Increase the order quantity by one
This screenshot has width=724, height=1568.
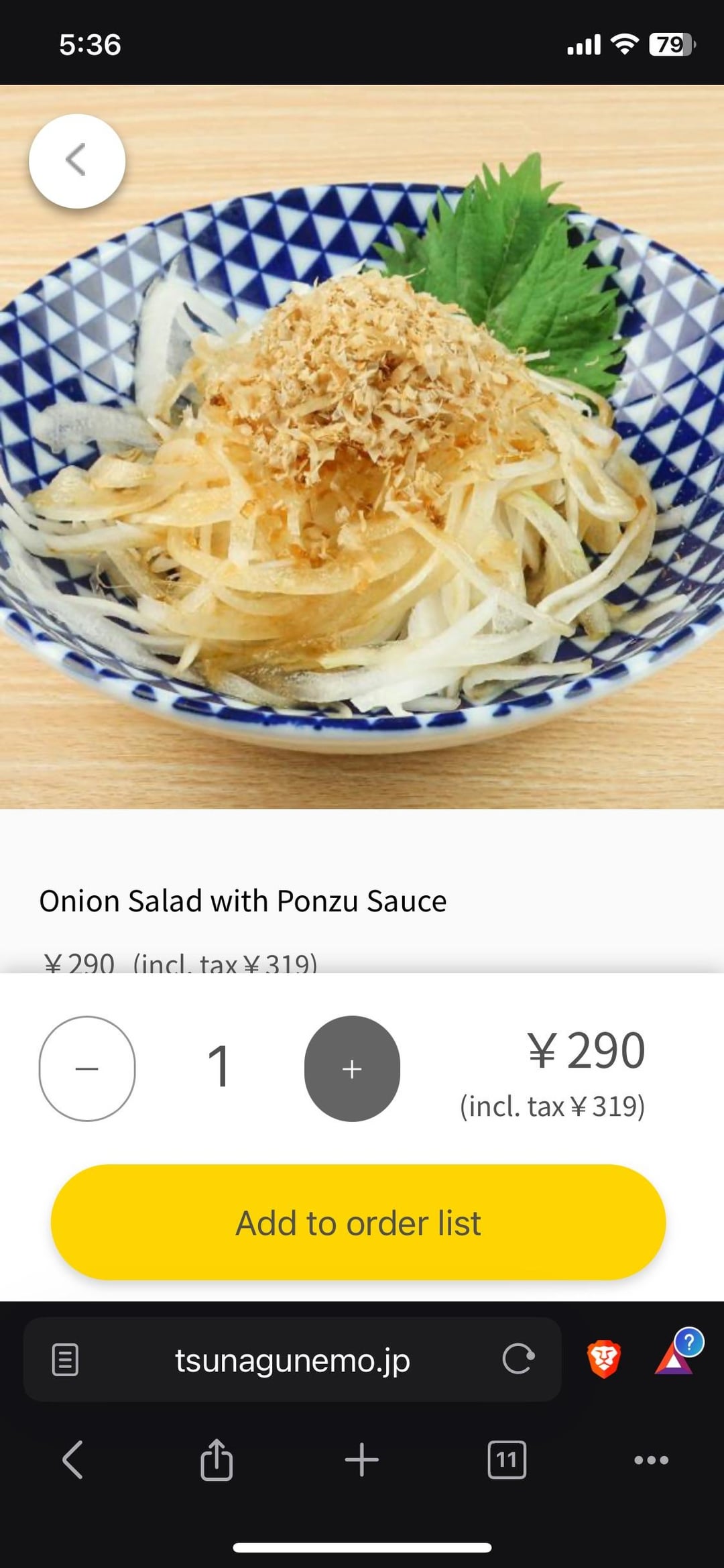[352, 1068]
